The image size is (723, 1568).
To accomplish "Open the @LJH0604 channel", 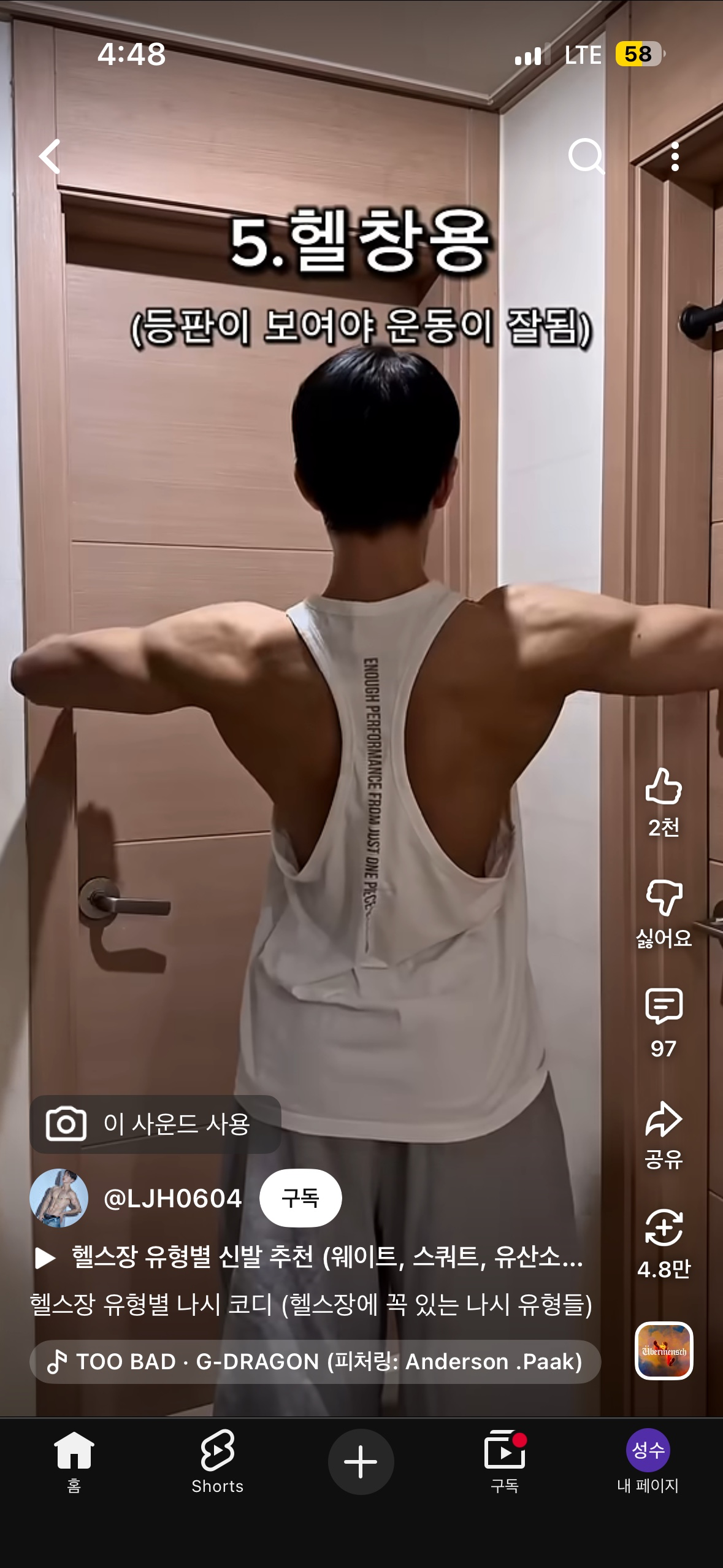I will coord(172,1198).
